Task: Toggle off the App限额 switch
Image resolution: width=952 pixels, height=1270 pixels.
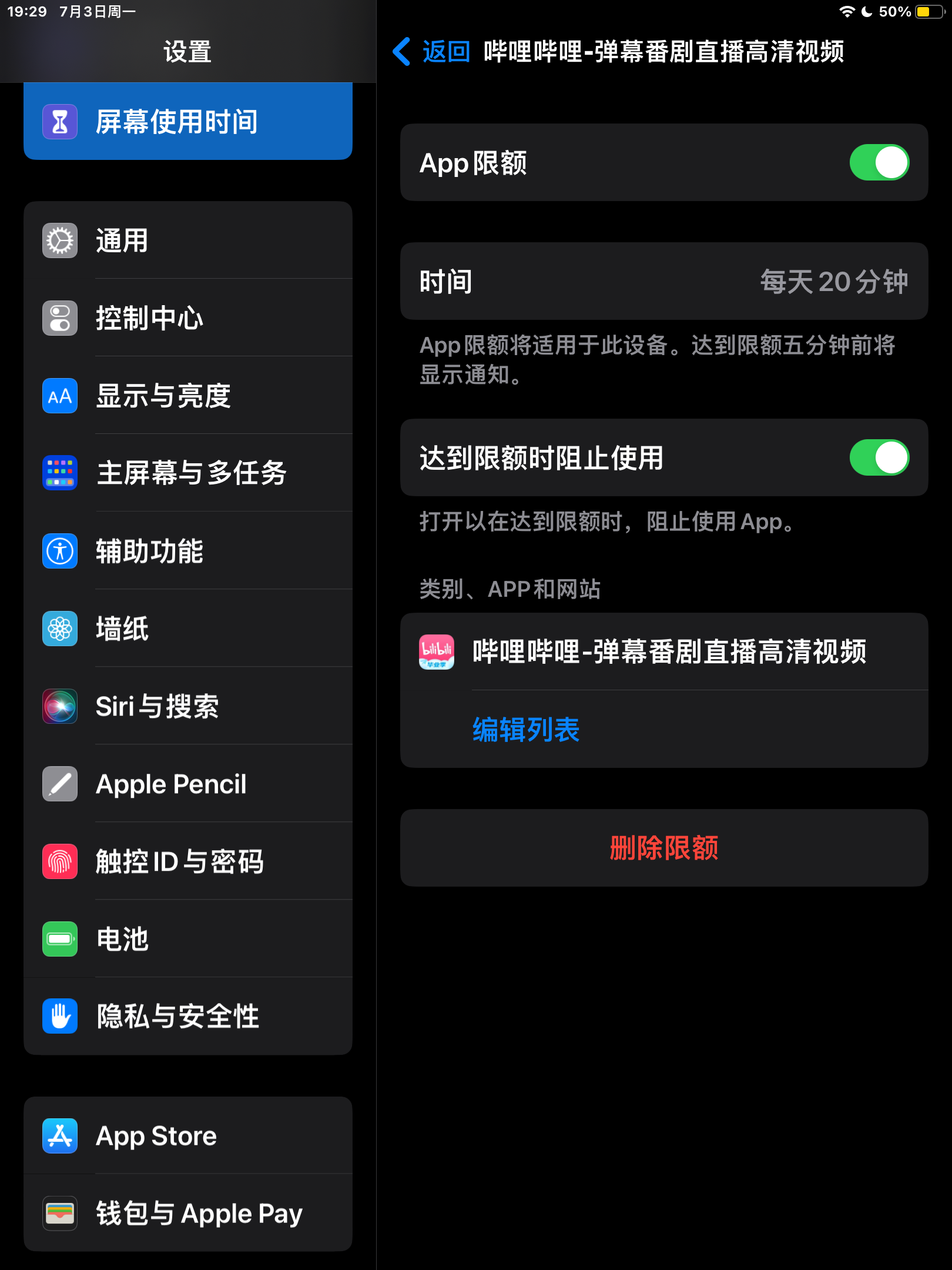Action: (879, 163)
